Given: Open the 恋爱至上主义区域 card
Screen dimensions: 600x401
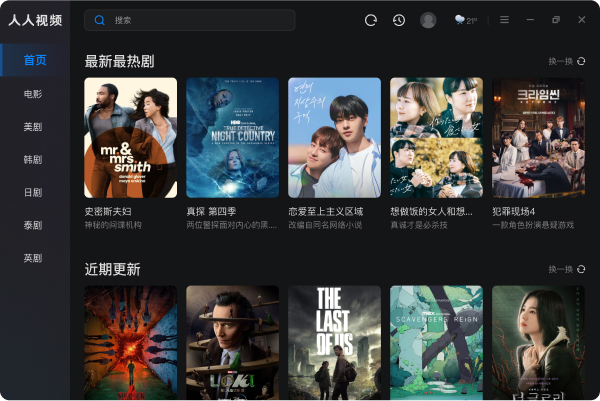Looking at the screenshot, I should 334,138.
